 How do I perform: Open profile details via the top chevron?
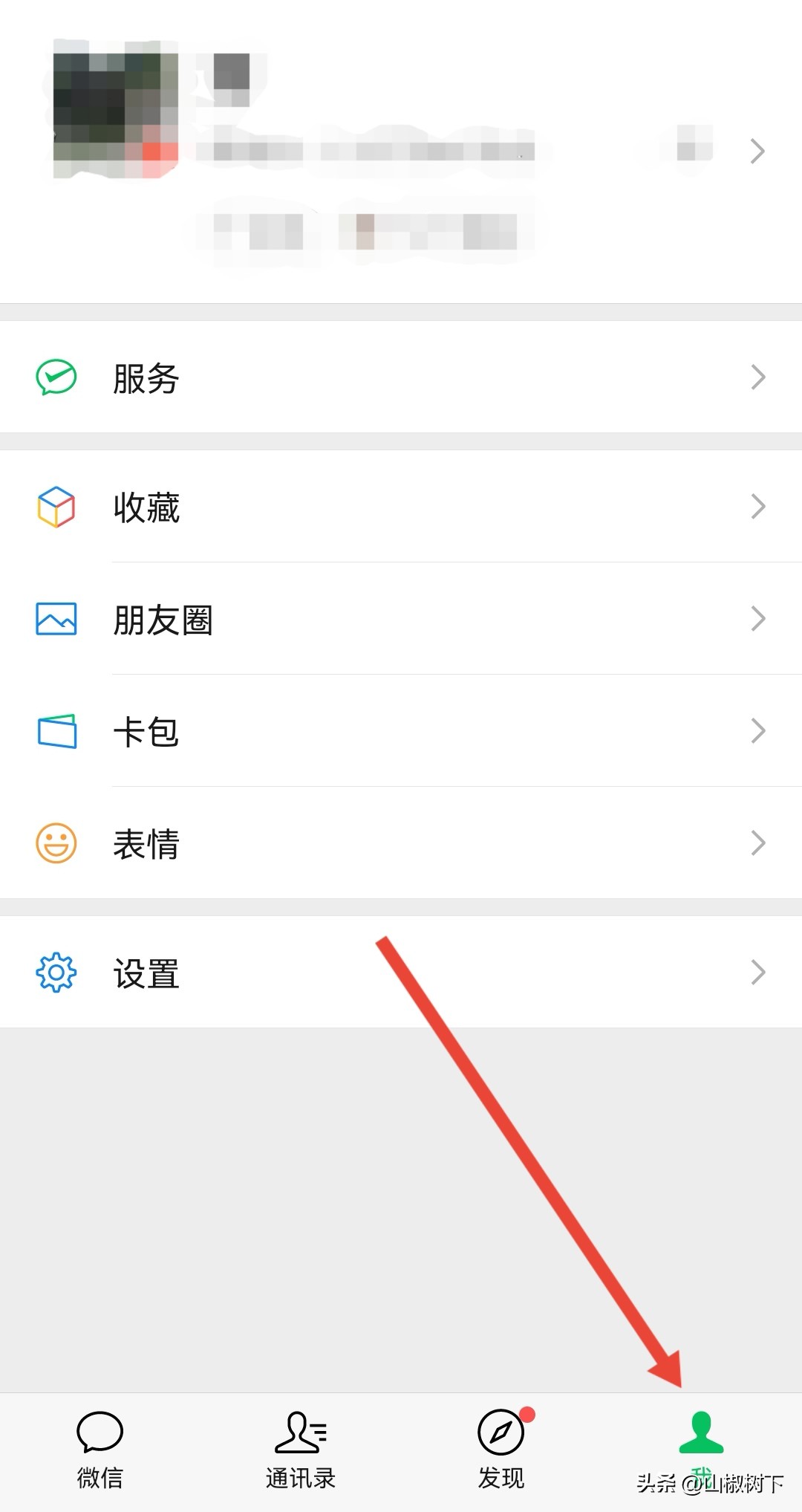(x=757, y=151)
